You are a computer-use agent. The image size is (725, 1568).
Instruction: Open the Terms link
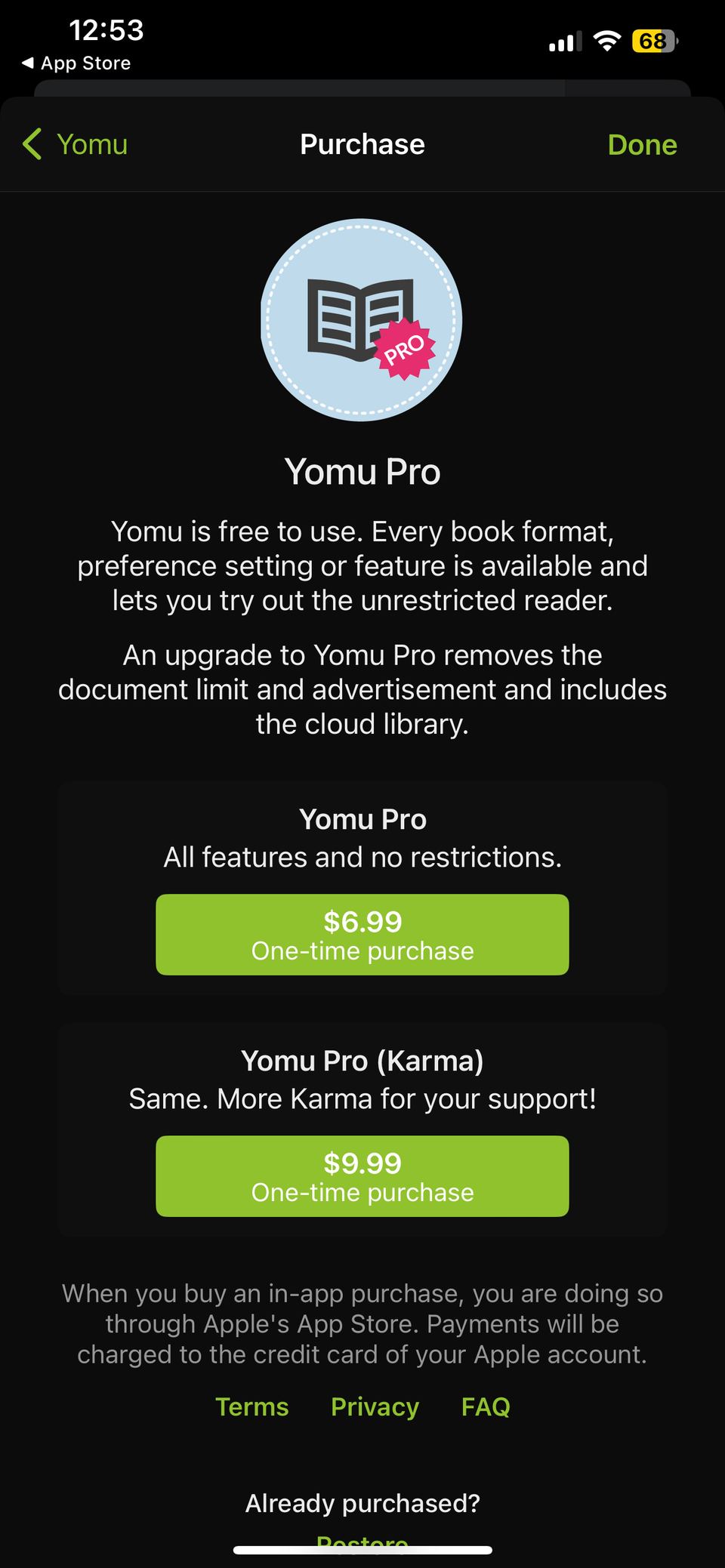click(252, 1407)
